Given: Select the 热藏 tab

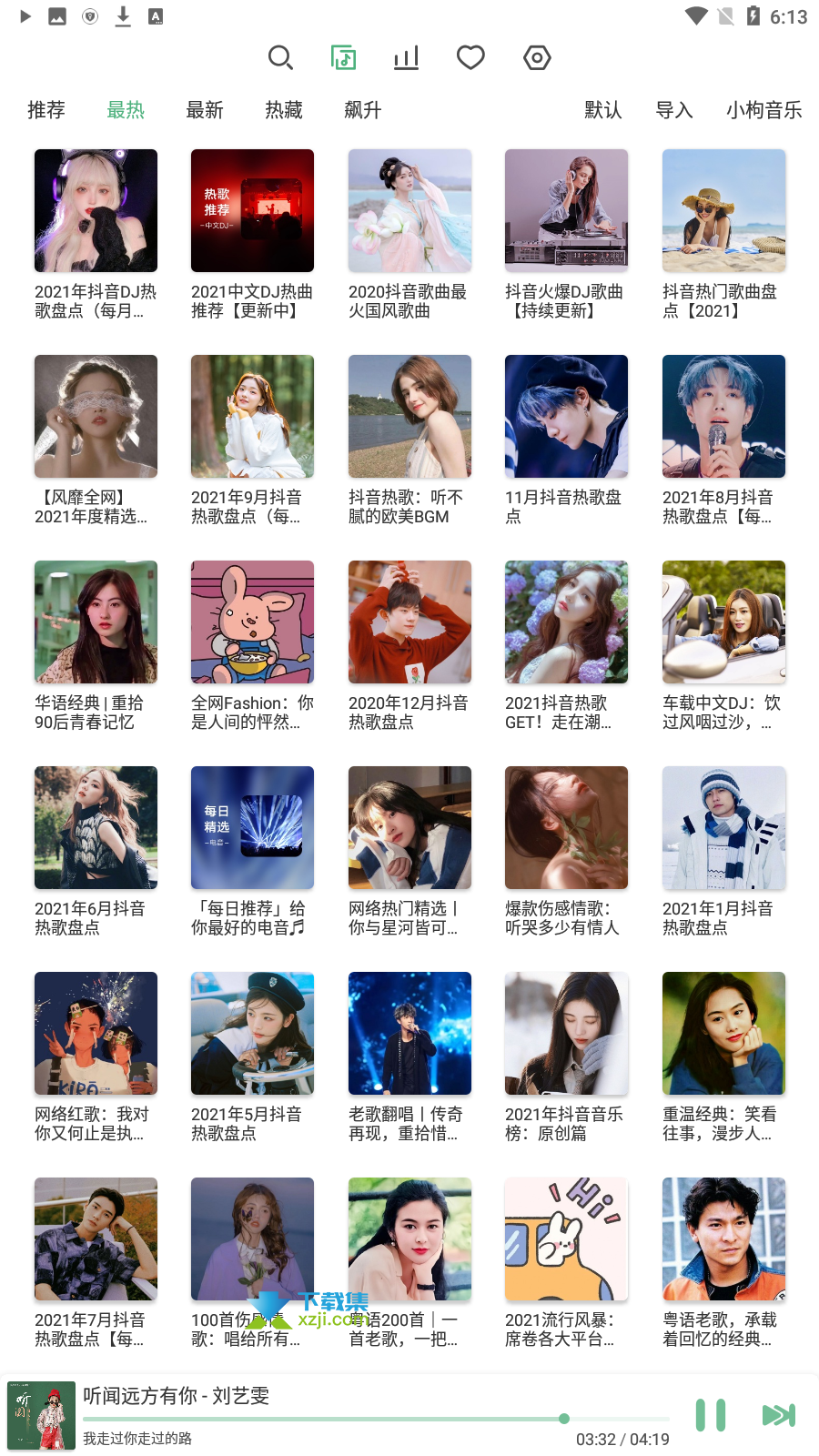Looking at the screenshot, I should (x=284, y=110).
